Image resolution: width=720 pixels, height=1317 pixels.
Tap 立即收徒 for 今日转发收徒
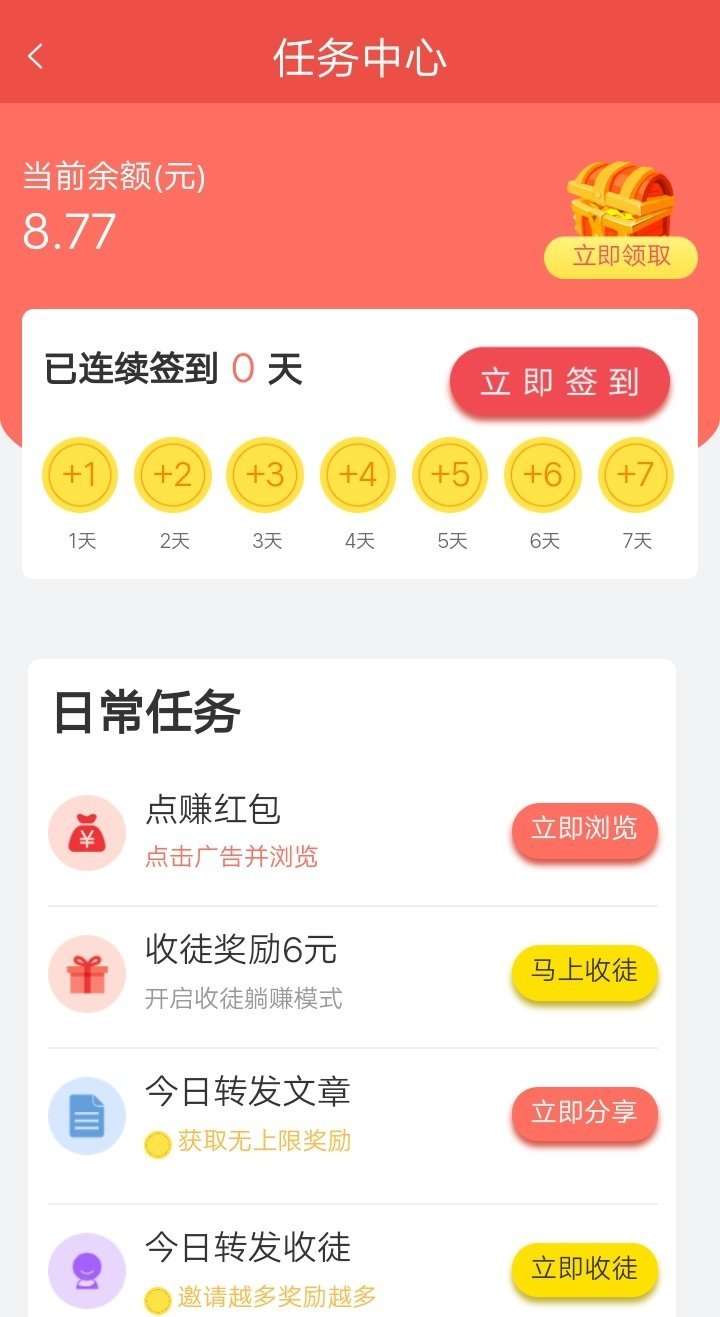point(584,1269)
